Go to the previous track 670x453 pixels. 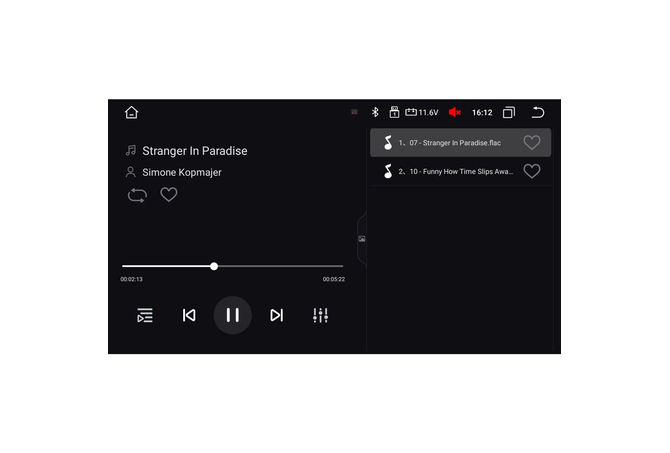click(189, 315)
